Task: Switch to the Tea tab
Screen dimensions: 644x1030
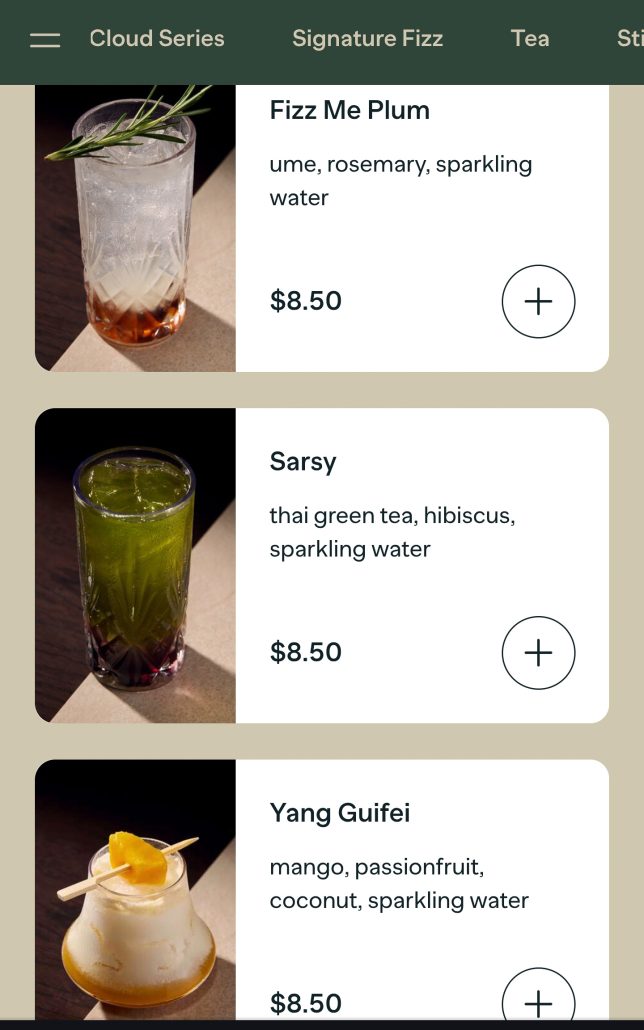Action: click(530, 39)
